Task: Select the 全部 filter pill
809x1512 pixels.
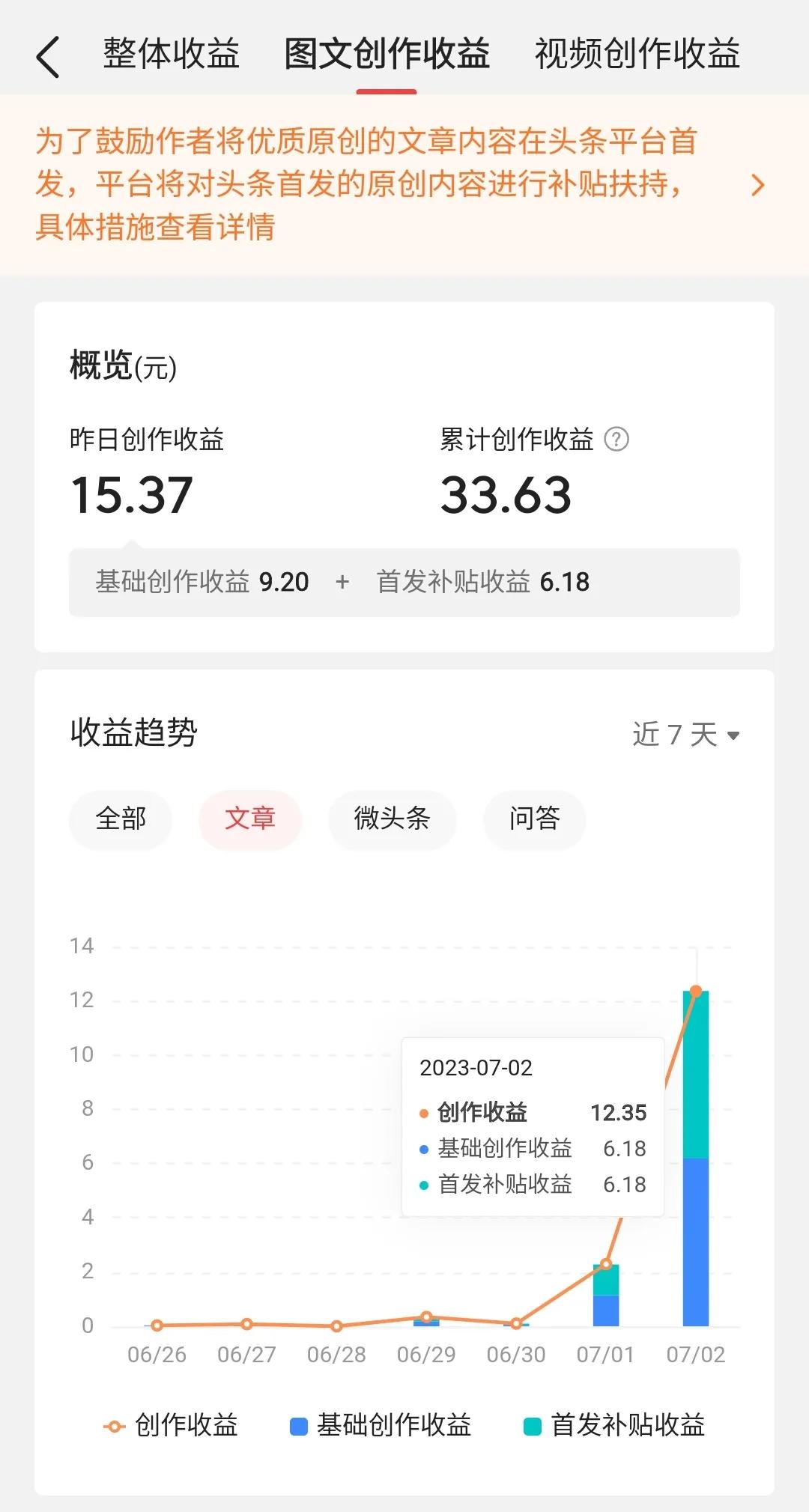Action: pos(120,820)
